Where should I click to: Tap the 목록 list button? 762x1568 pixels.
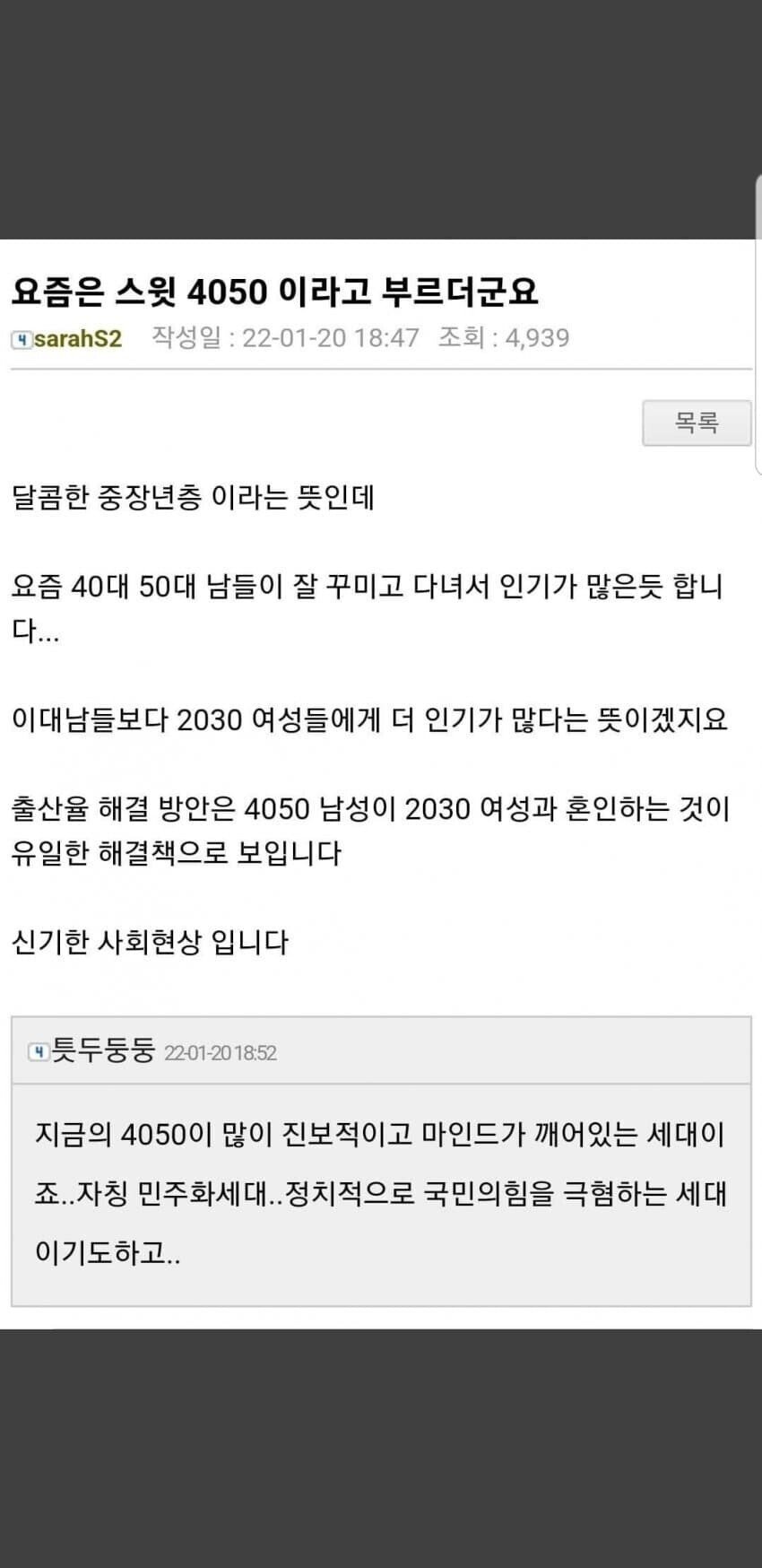pos(697,422)
